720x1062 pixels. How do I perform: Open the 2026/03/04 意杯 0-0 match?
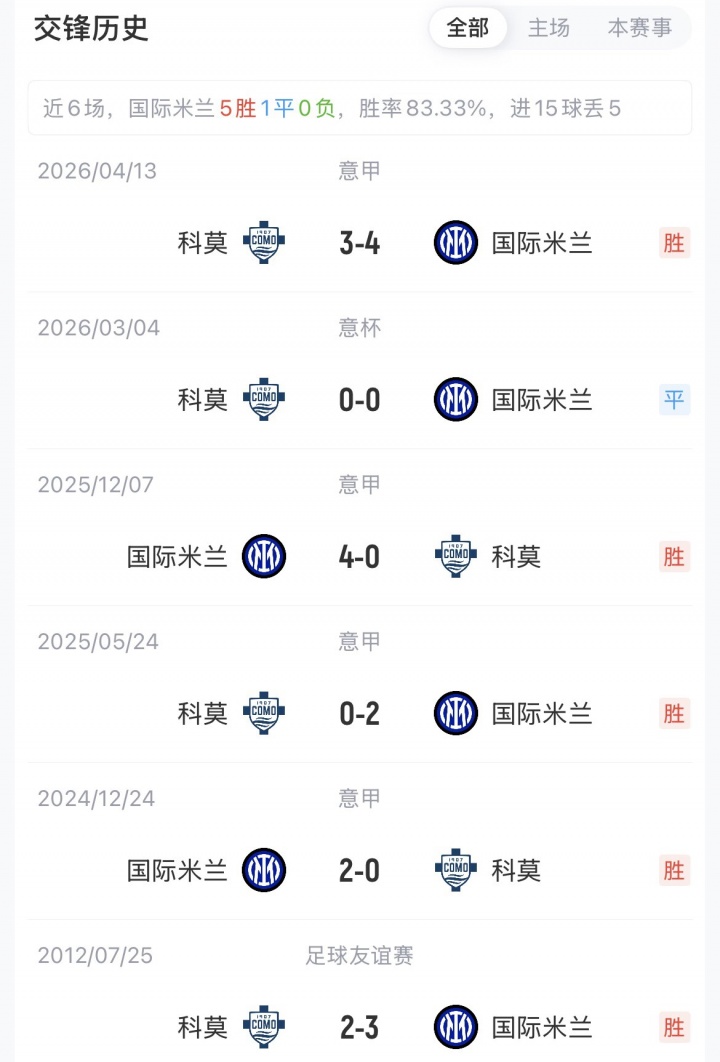click(x=359, y=400)
